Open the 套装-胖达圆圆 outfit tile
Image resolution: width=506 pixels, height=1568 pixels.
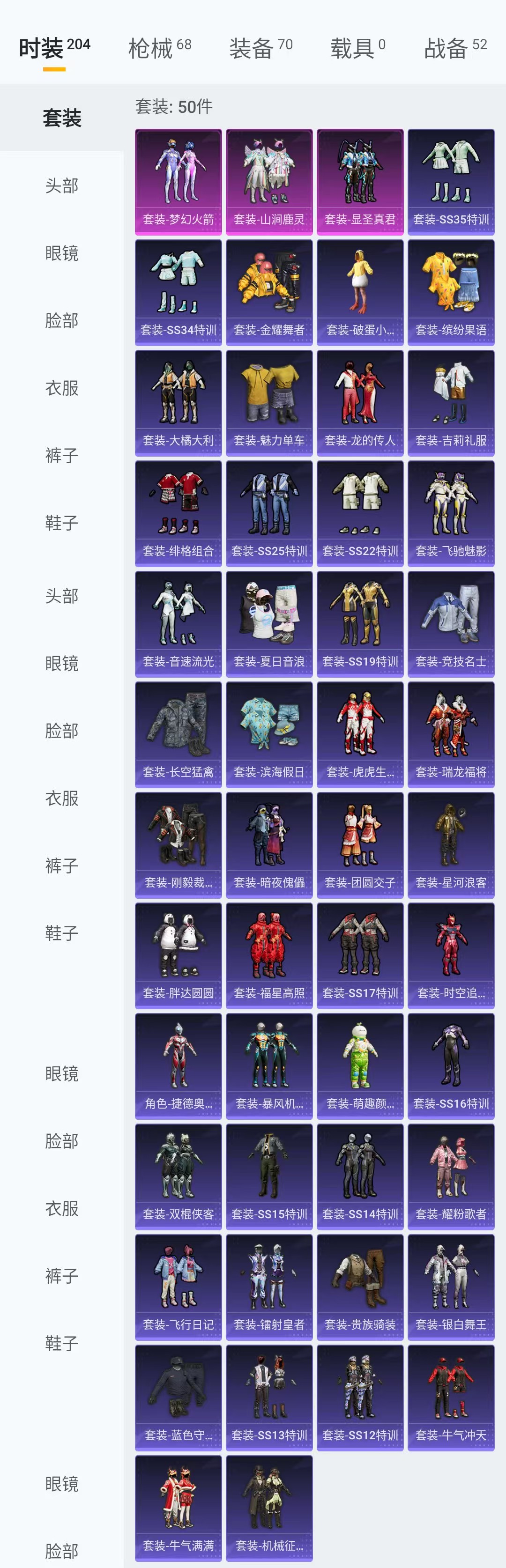click(179, 956)
